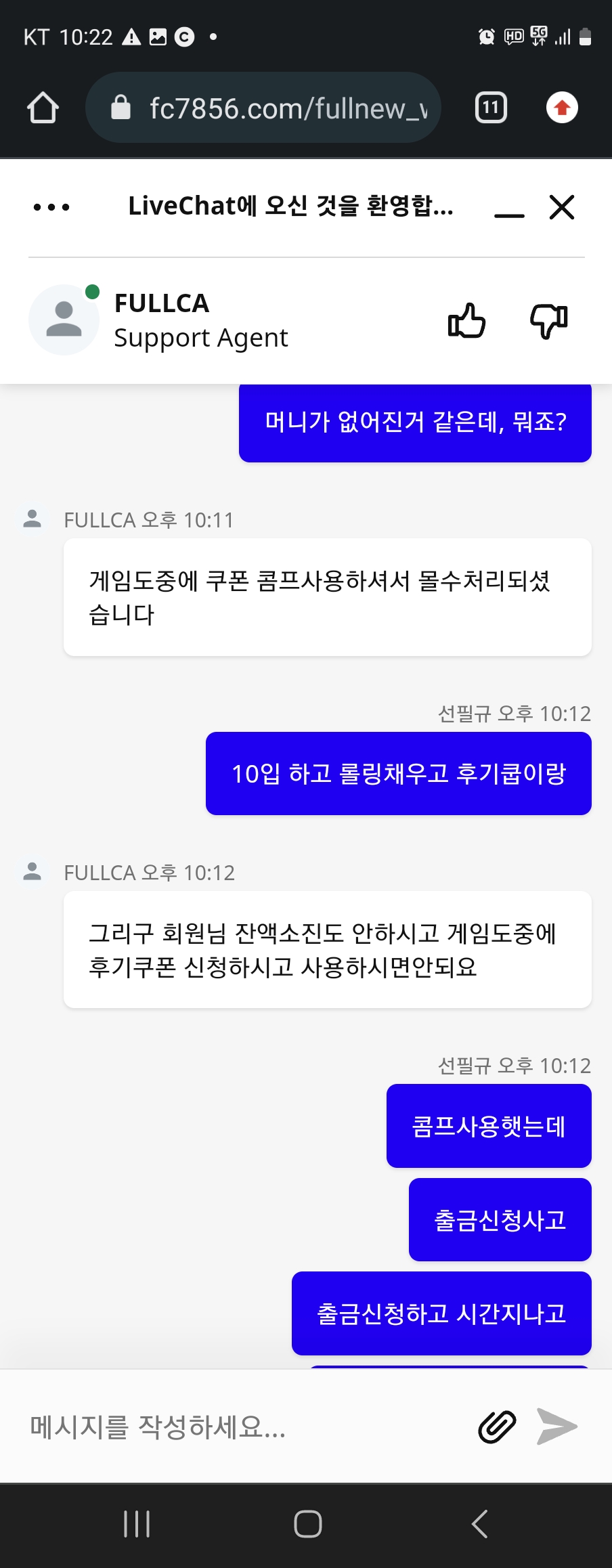
Task: Open the browser tab switcher showing 11
Action: [x=491, y=108]
